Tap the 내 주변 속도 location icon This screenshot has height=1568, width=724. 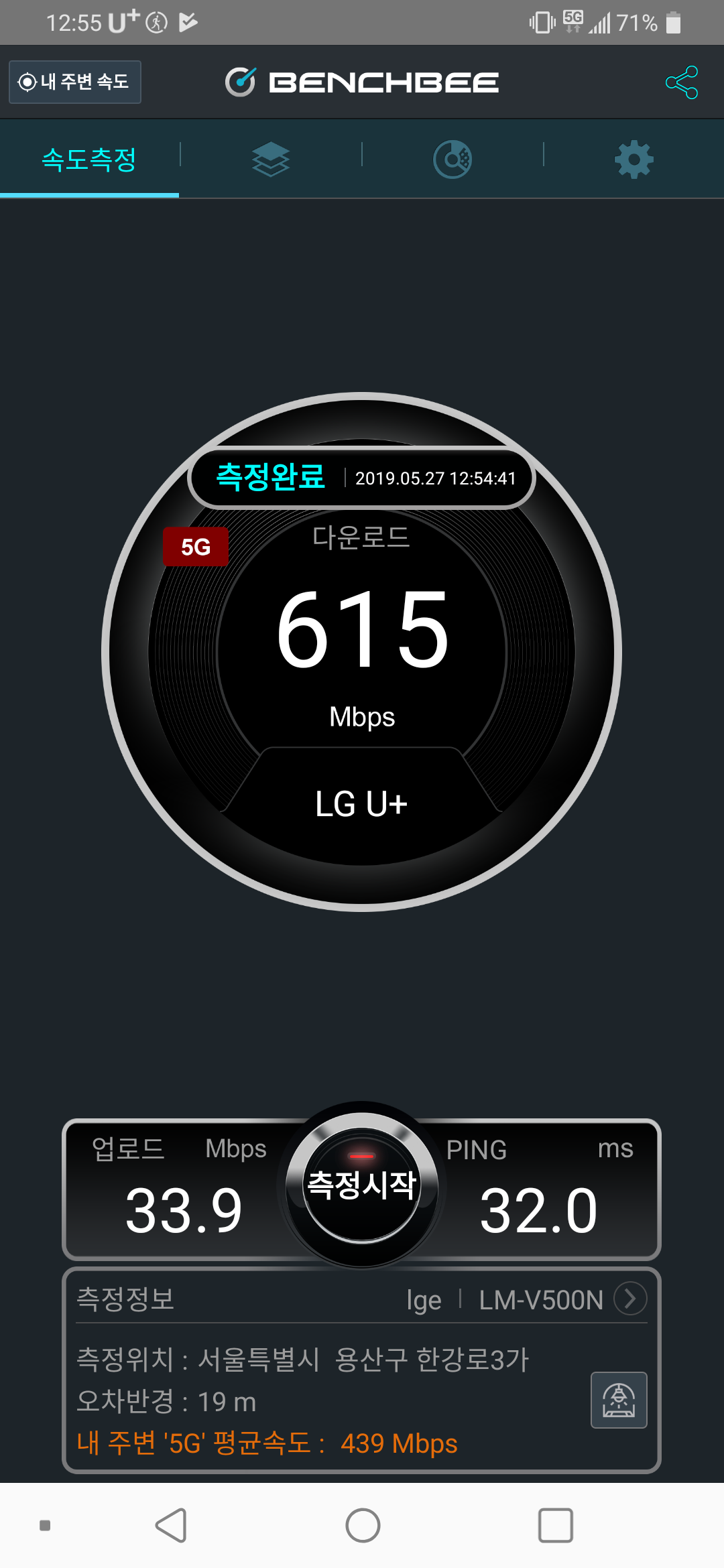[x=27, y=82]
